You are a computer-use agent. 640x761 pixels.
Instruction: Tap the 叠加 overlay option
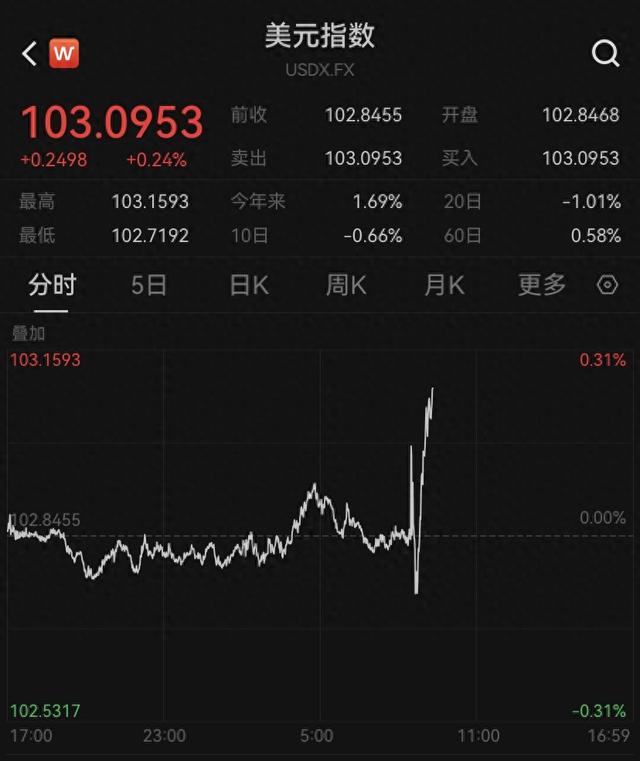tap(28, 334)
